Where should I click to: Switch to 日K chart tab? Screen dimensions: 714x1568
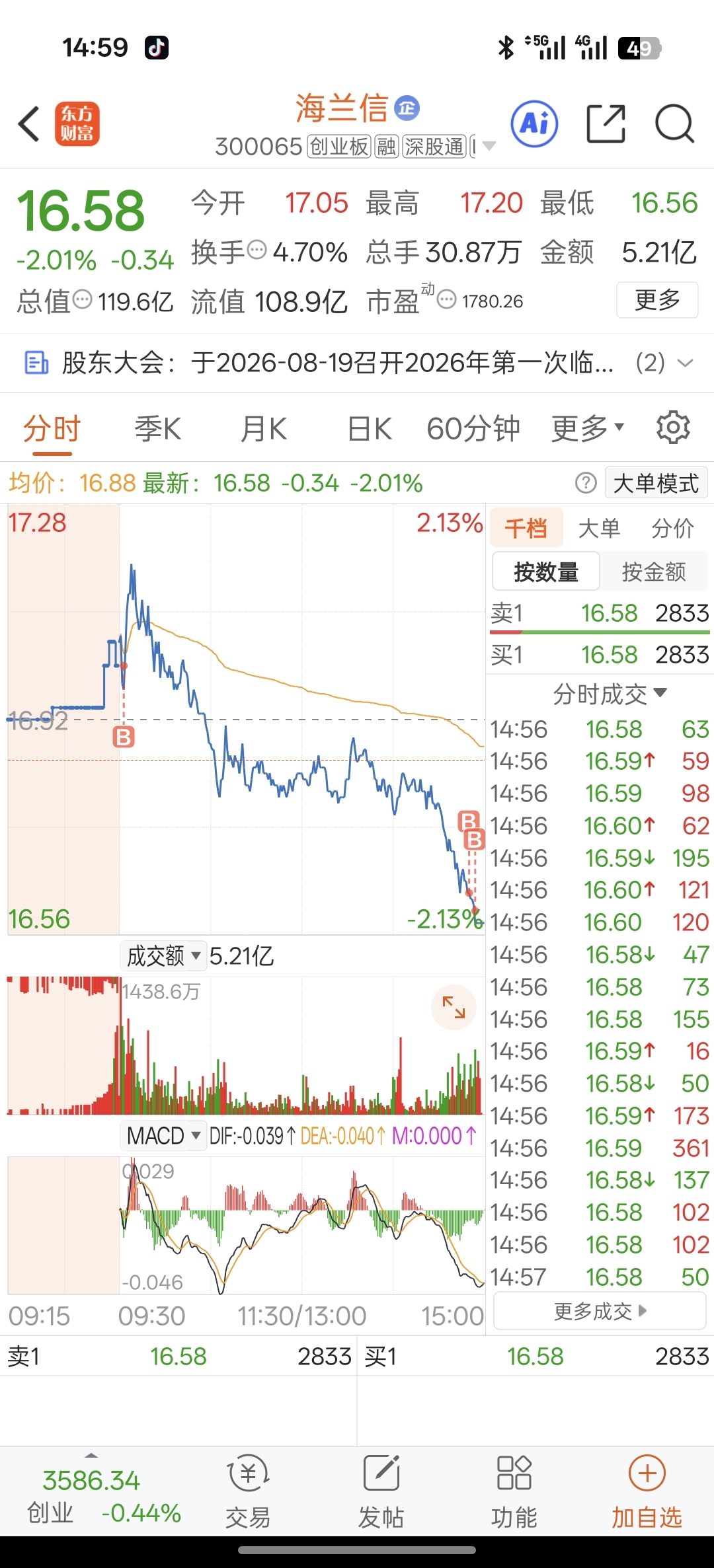point(370,429)
